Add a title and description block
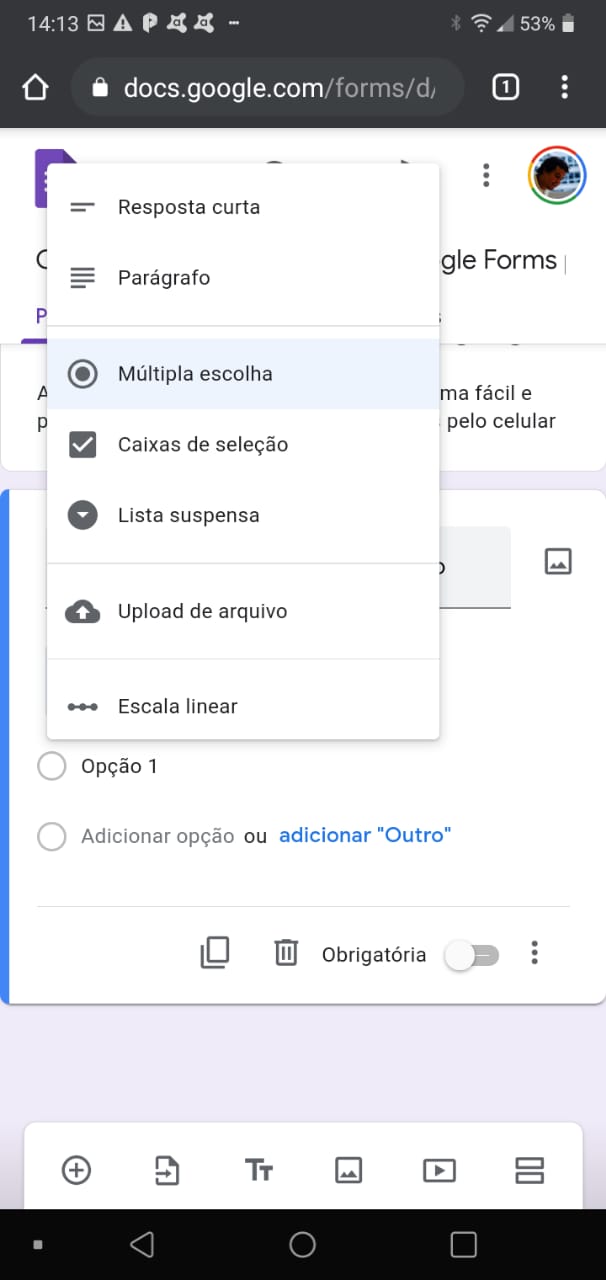Screen dimensions: 606x1280 (259, 1170)
